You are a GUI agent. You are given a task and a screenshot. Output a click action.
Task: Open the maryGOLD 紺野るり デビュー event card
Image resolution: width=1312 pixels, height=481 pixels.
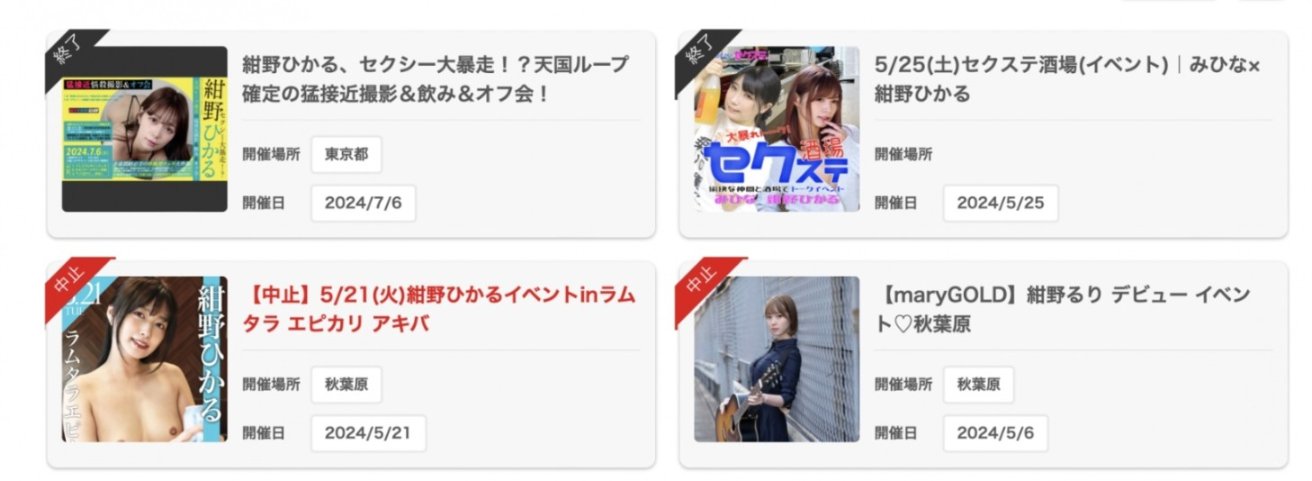click(x=1066, y=309)
